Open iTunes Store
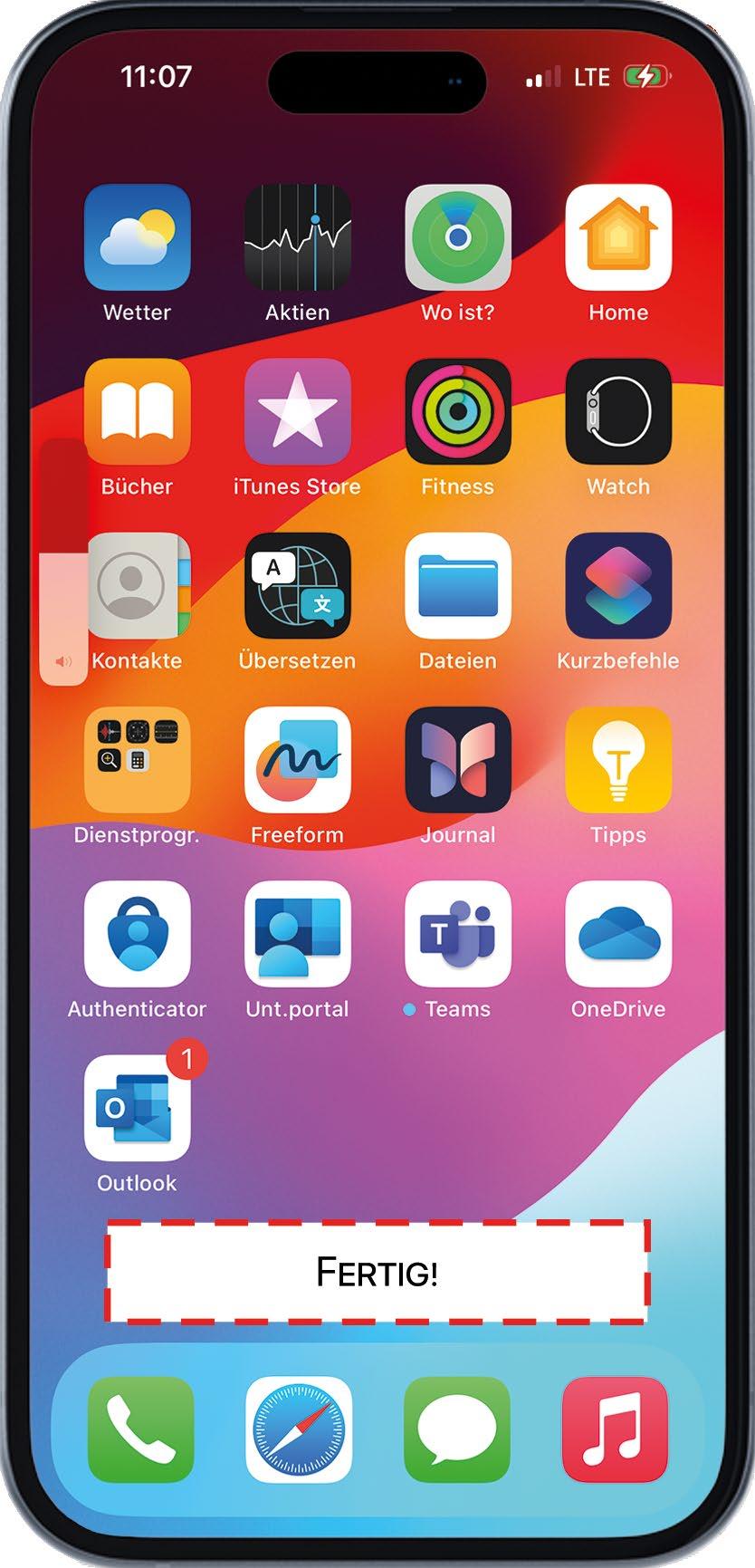The height and width of the screenshot is (1568, 755). (297, 411)
